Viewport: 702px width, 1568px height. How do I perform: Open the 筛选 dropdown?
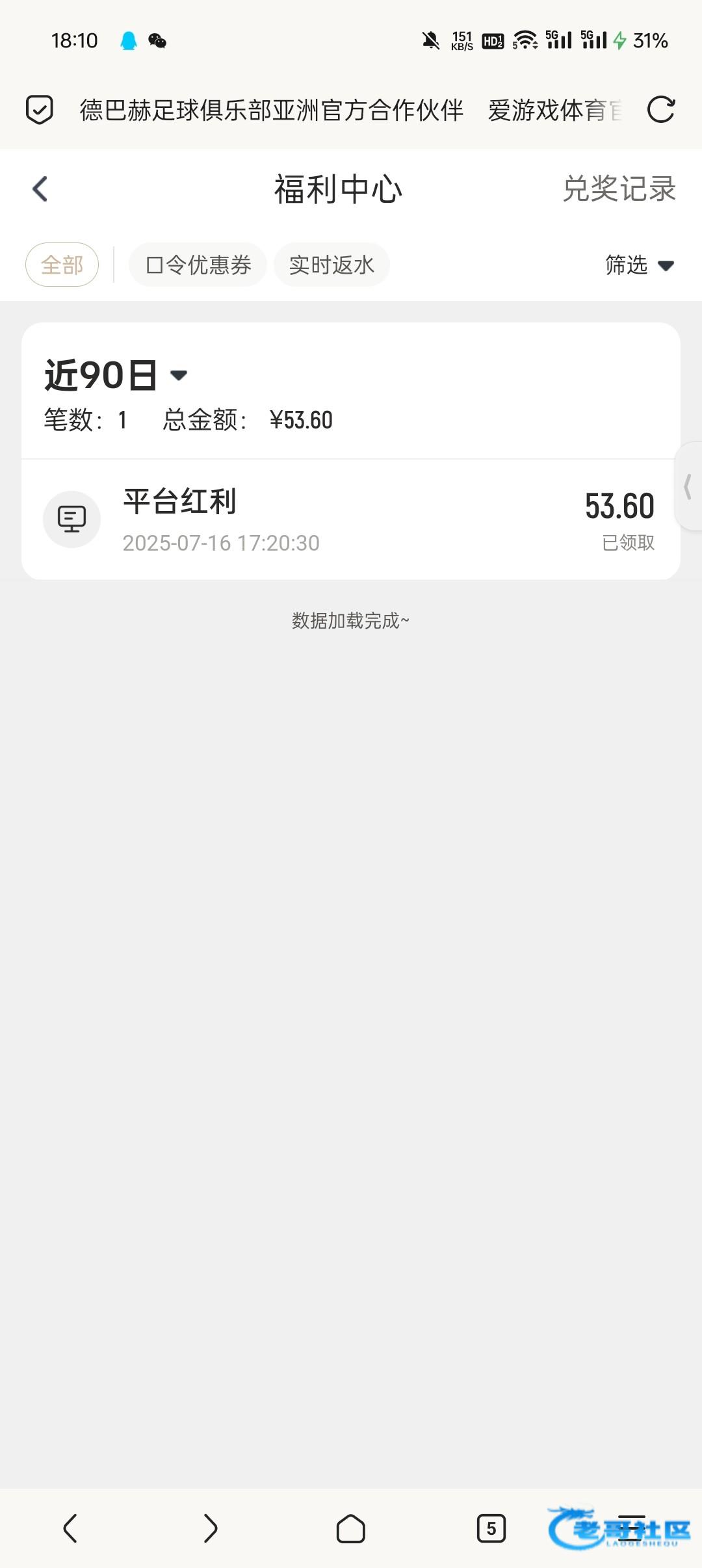(x=640, y=265)
